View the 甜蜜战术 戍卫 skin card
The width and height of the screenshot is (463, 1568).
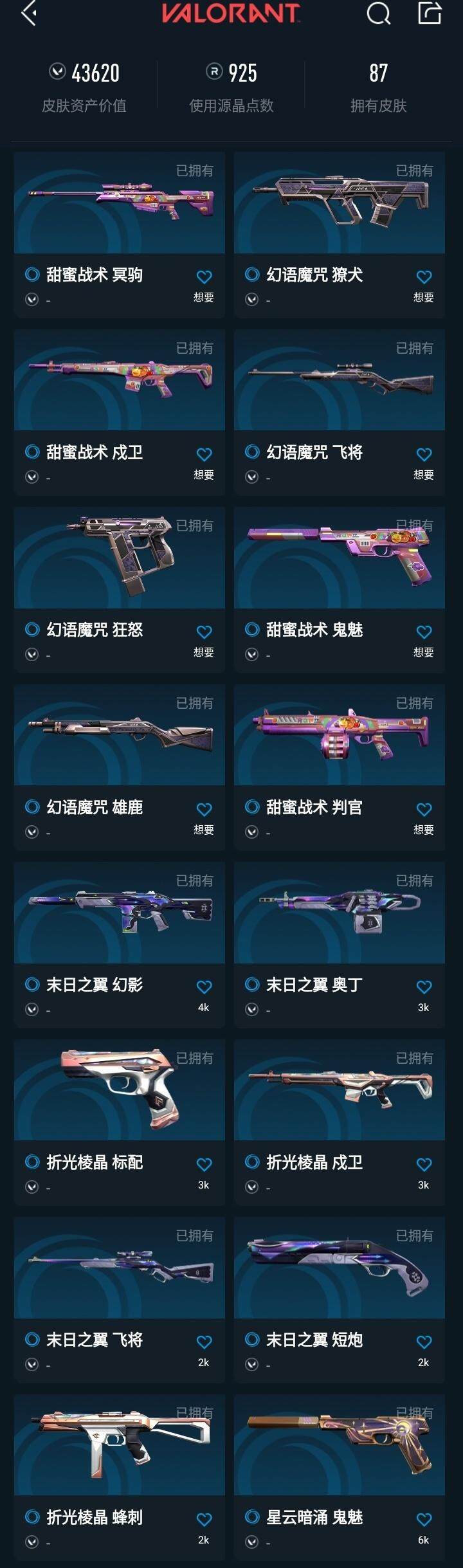click(120, 380)
